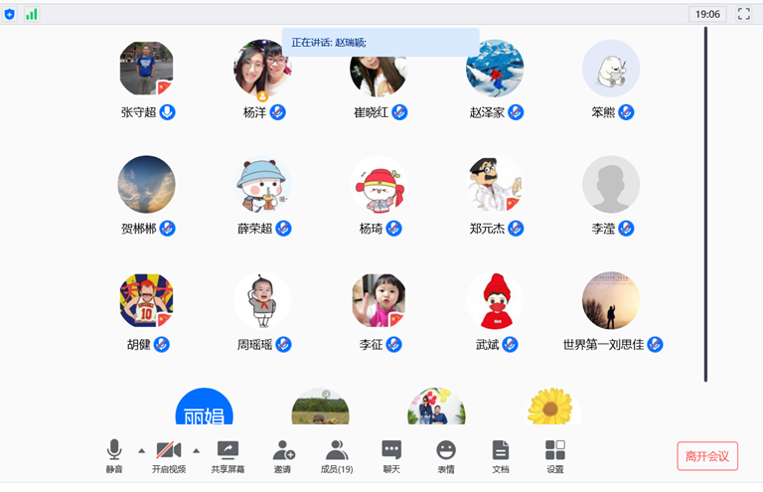
Task: Open the 文档 documents panel
Action: coord(500,455)
